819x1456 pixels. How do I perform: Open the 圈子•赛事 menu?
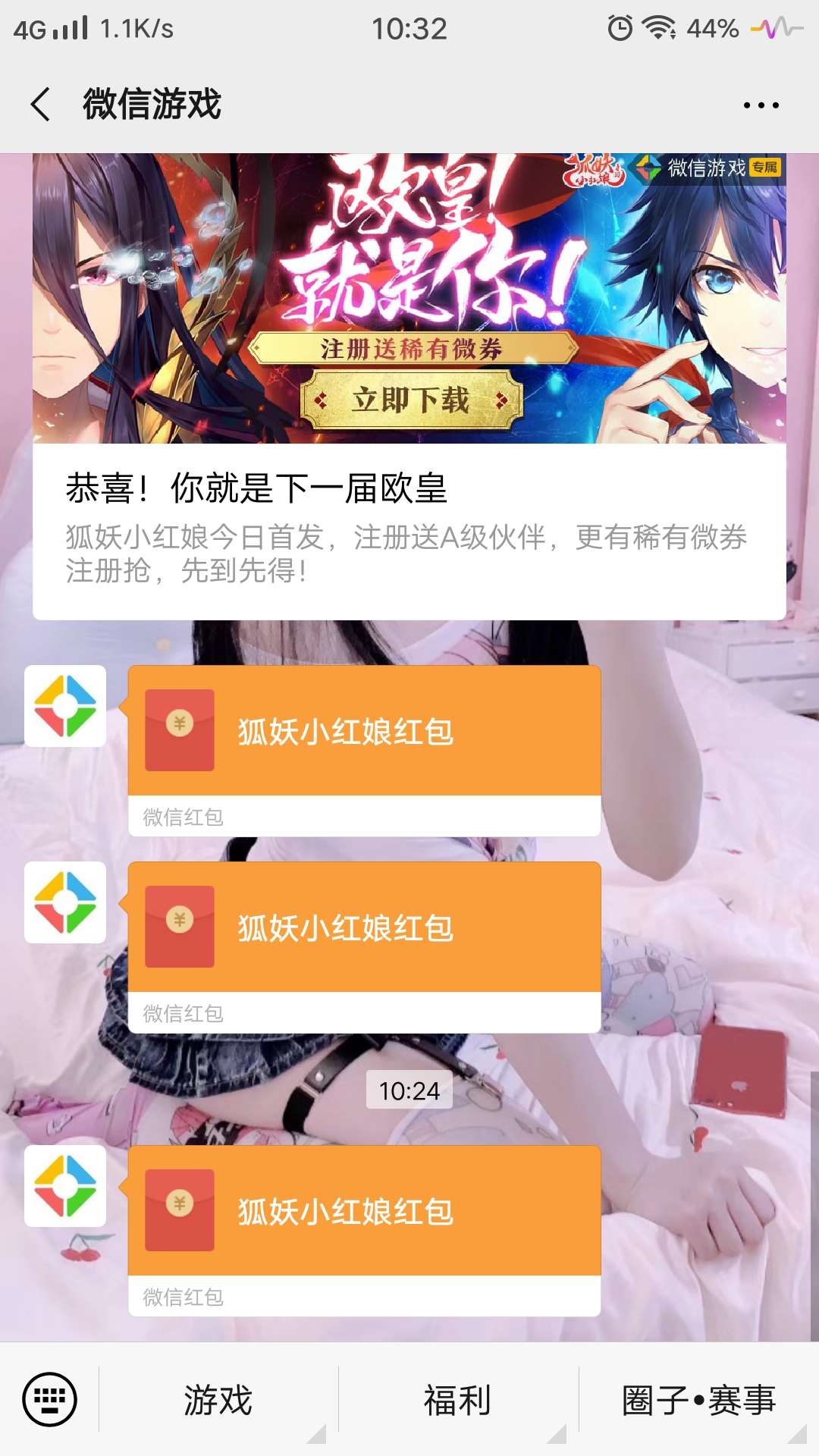(x=698, y=1400)
